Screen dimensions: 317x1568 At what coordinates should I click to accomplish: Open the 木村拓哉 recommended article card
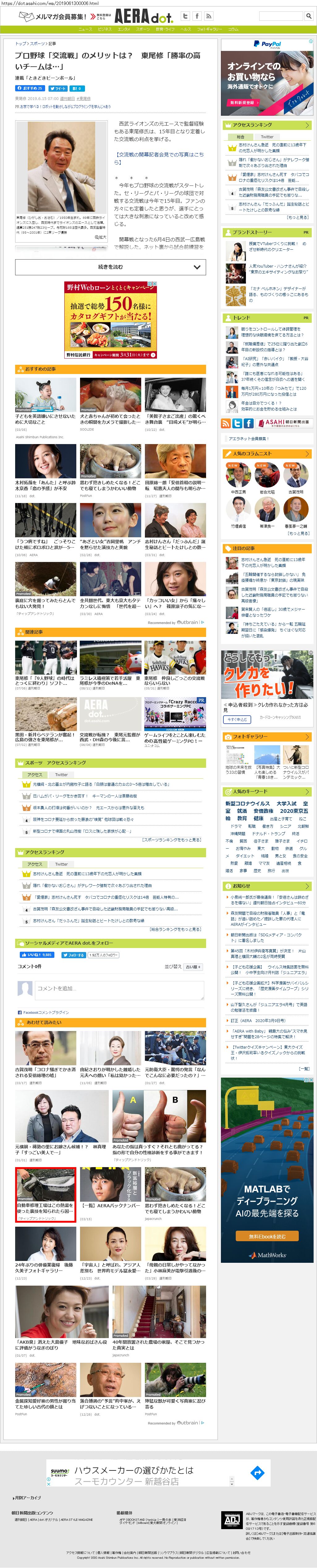click(46, 468)
